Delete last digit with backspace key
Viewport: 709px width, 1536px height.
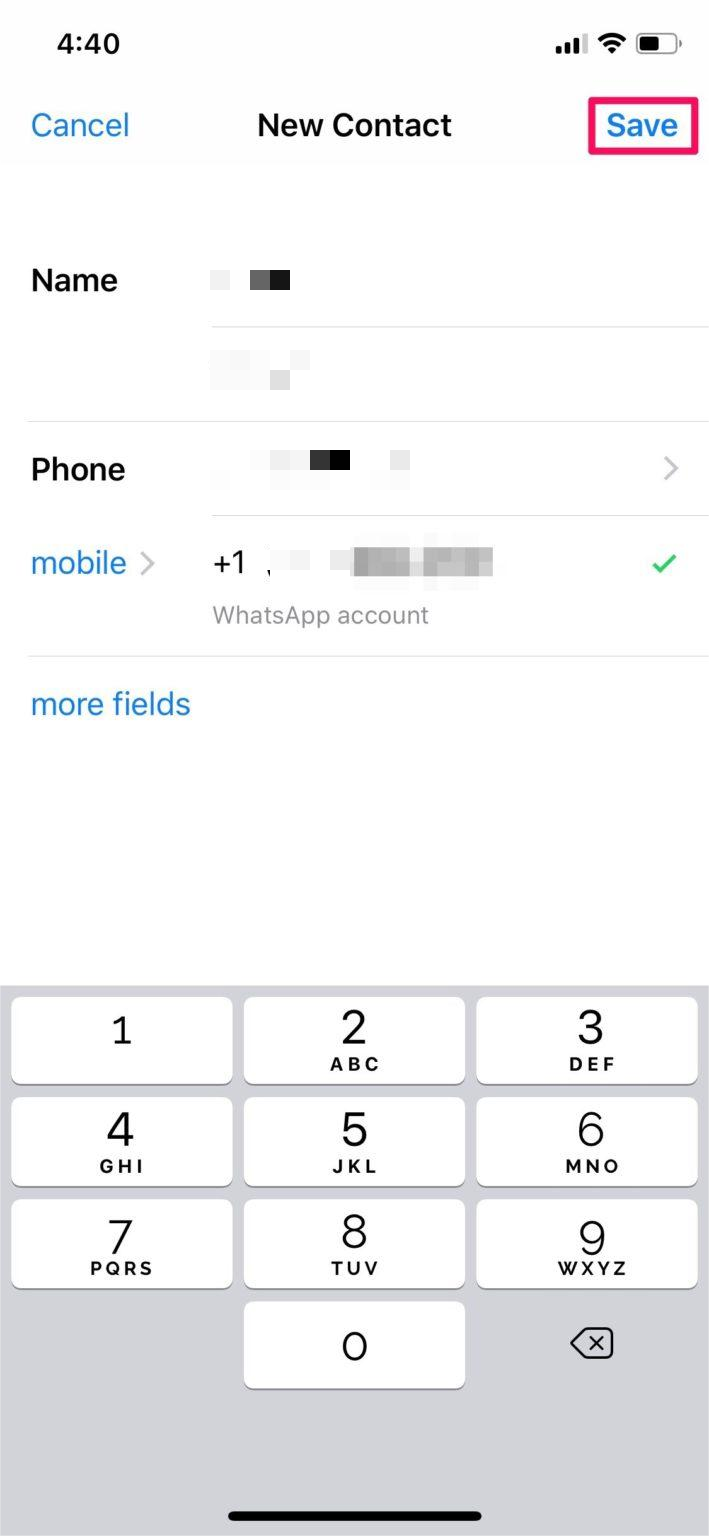coord(591,1345)
